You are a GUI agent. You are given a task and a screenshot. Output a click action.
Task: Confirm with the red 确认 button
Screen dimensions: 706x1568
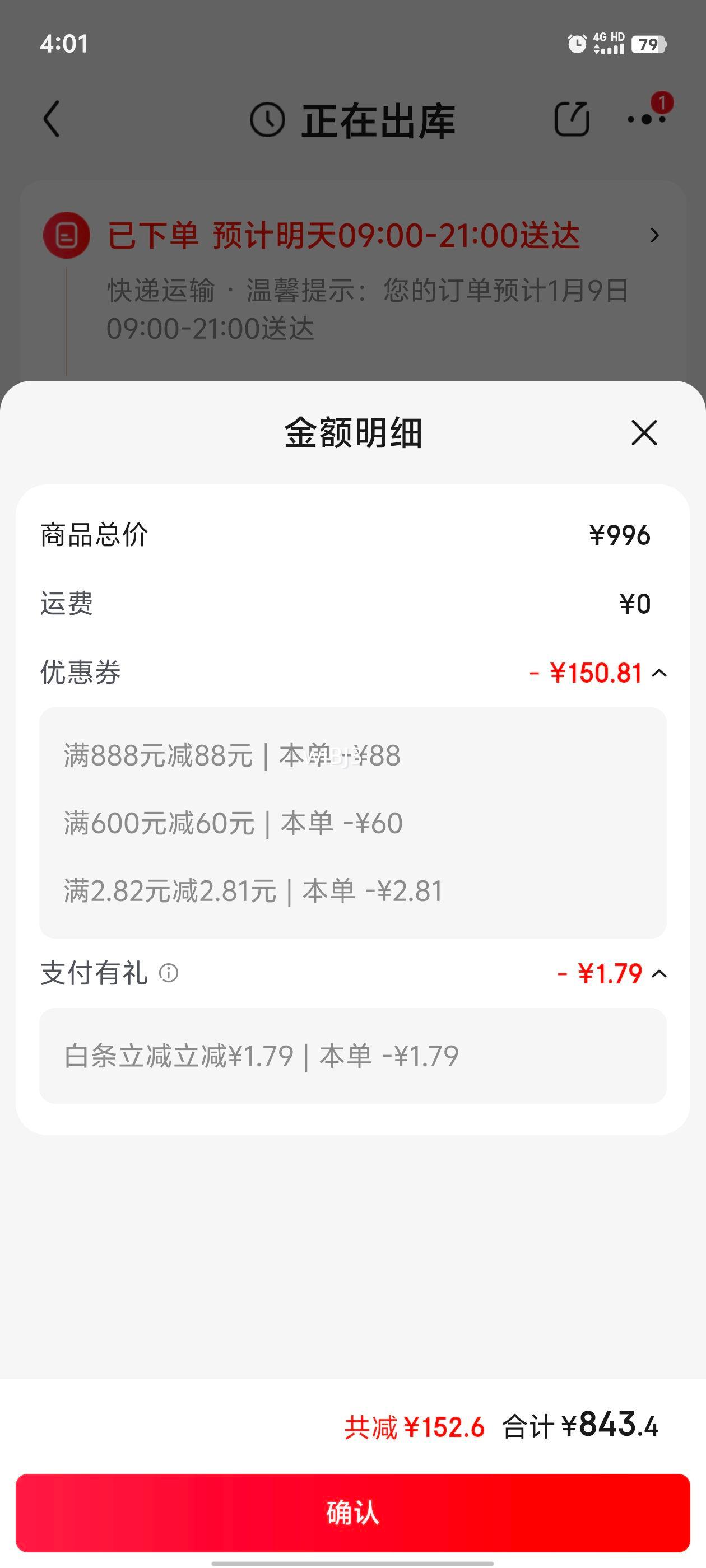[x=352, y=1512]
